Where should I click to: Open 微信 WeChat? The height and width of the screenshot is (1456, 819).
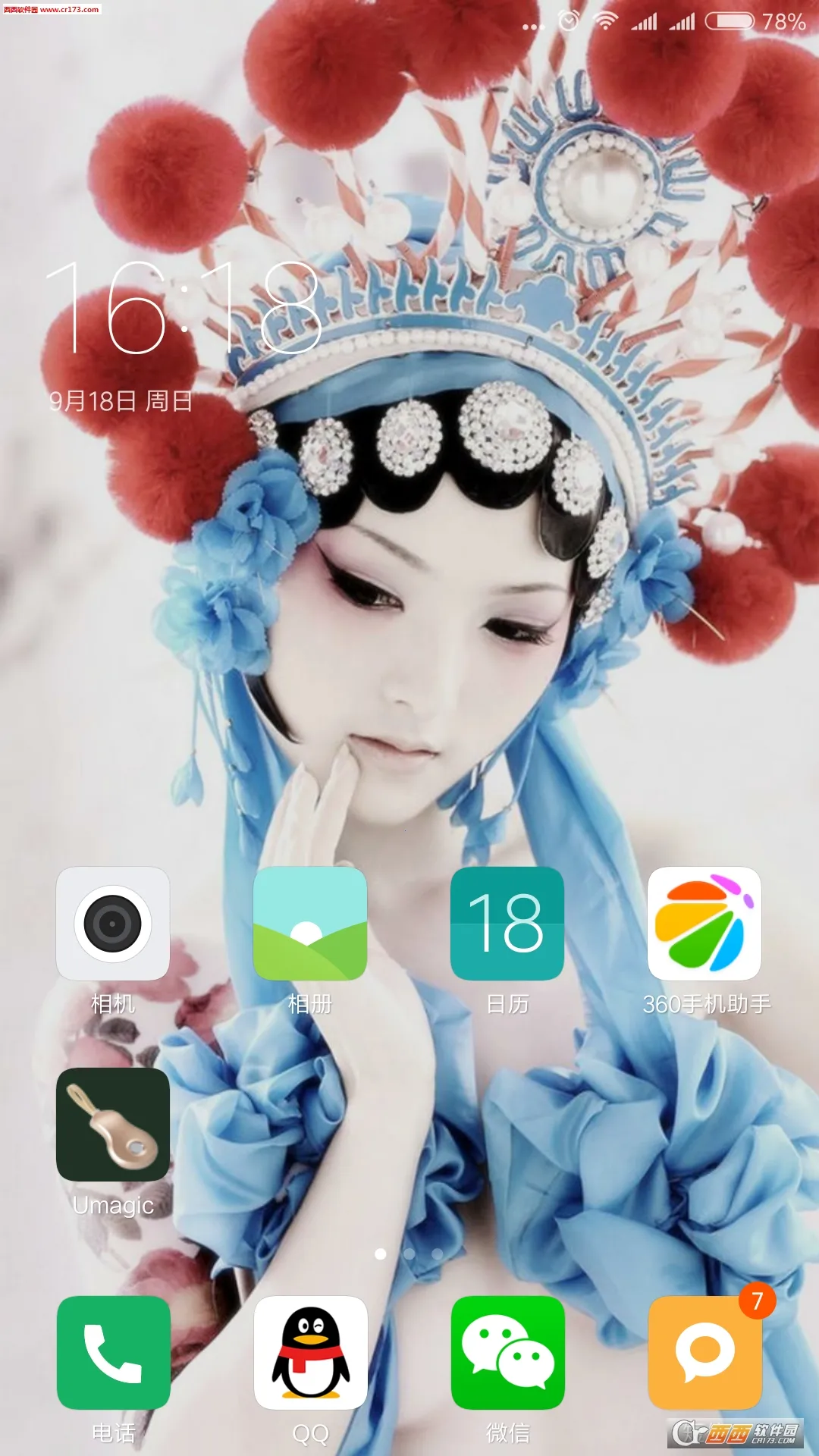[507, 1352]
